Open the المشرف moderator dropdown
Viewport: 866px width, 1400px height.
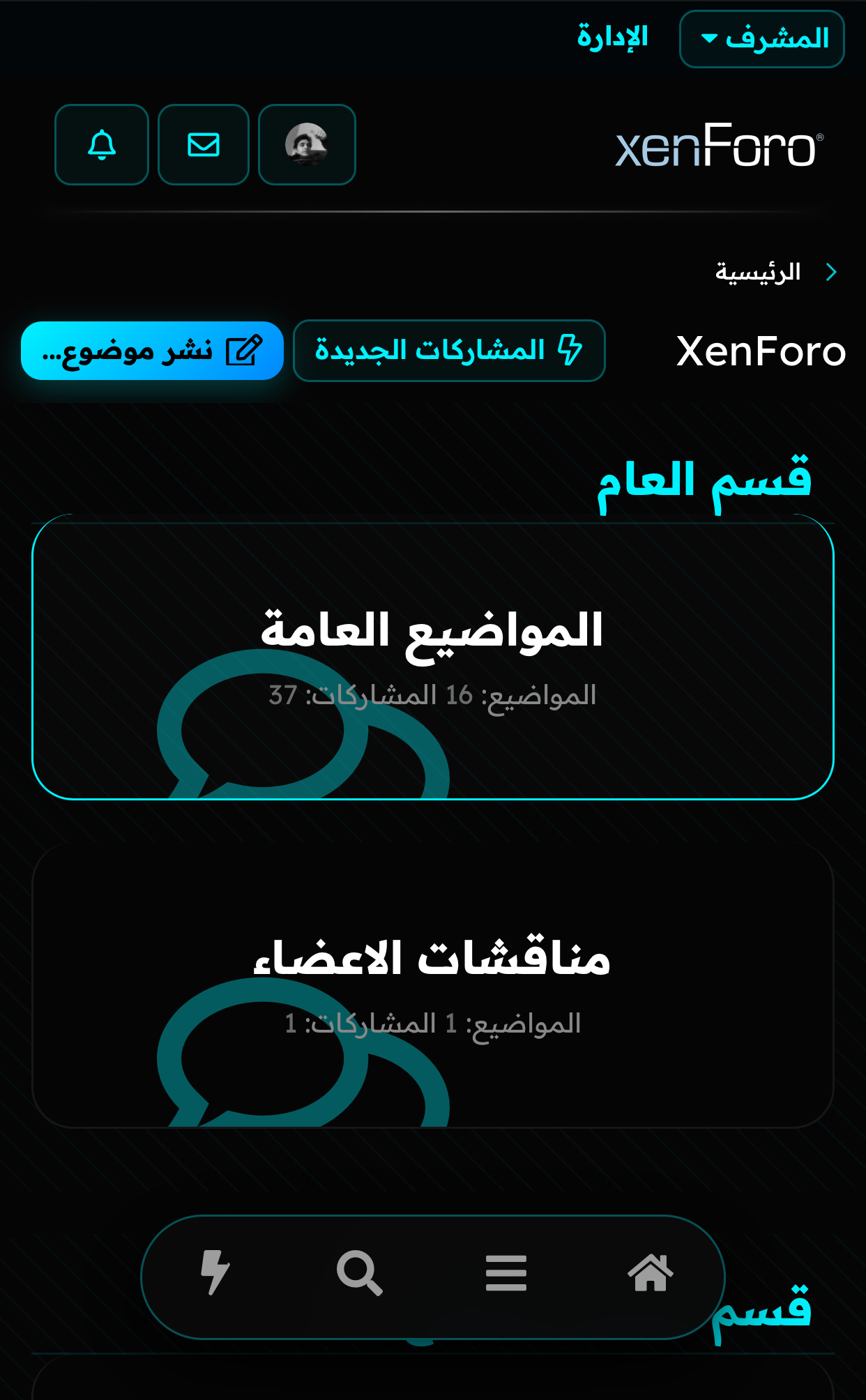tap(761, 39)
